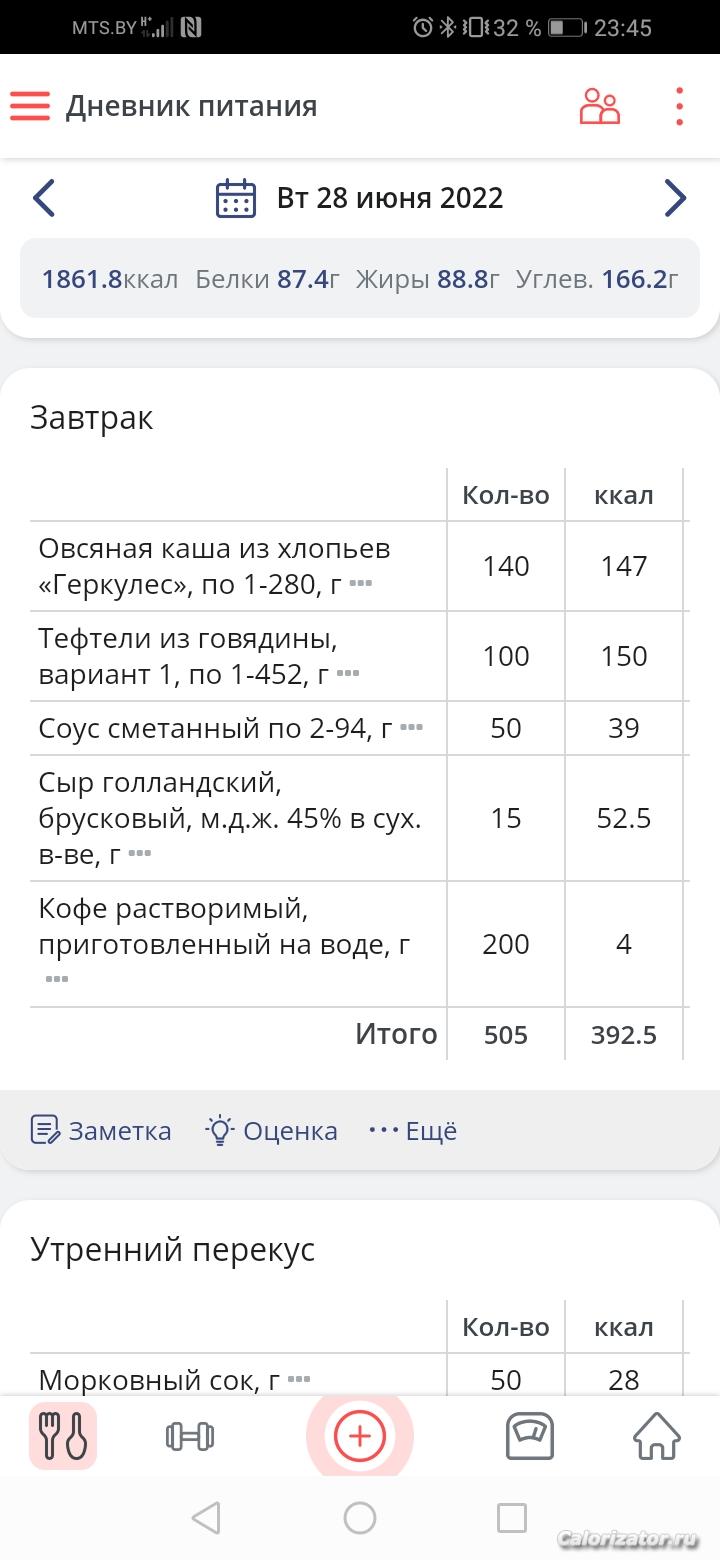Open the three-dot overflow menu
This screenshot has width=720, height=1560.
[679, 106]
